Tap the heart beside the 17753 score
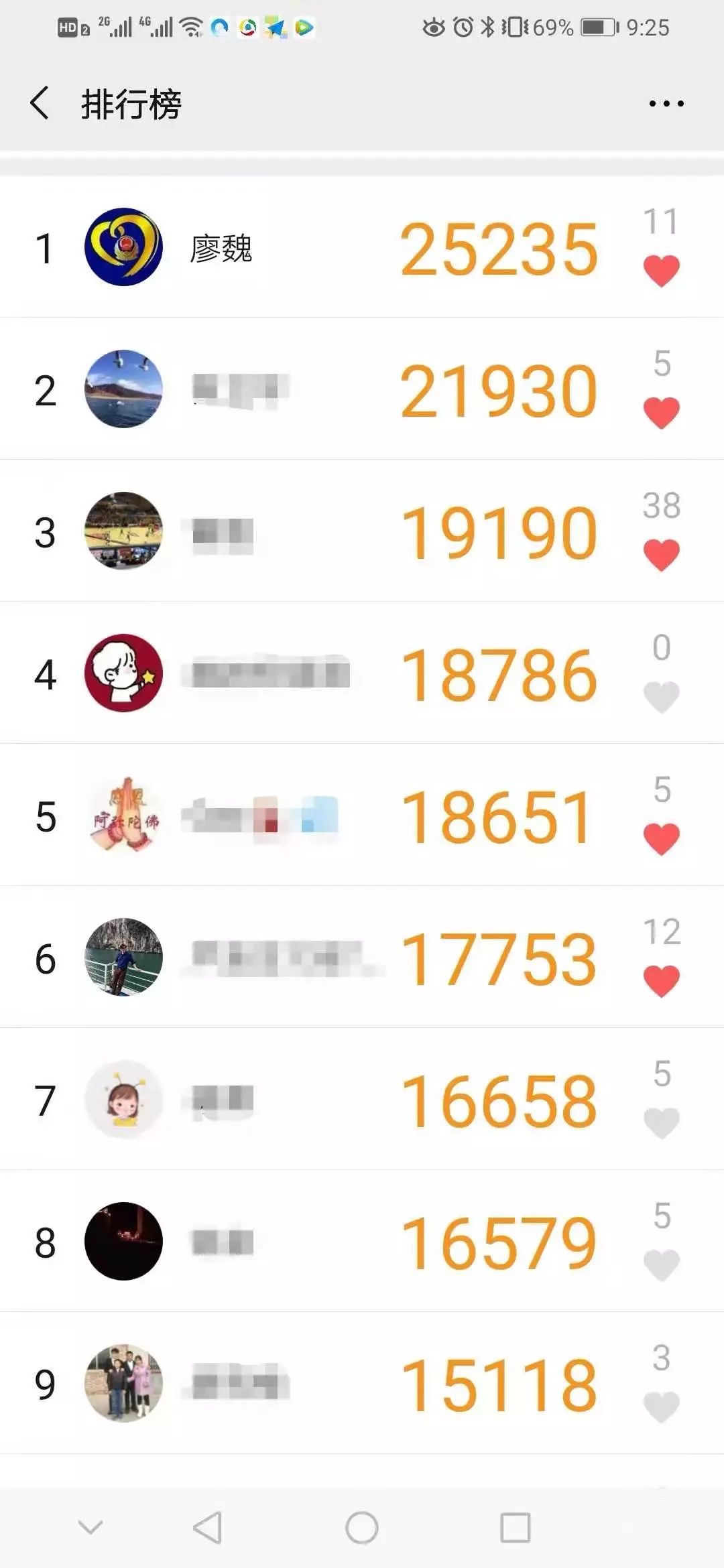Image resolution: width=724 pixels, height=1568 pixels. click(662, 981)
